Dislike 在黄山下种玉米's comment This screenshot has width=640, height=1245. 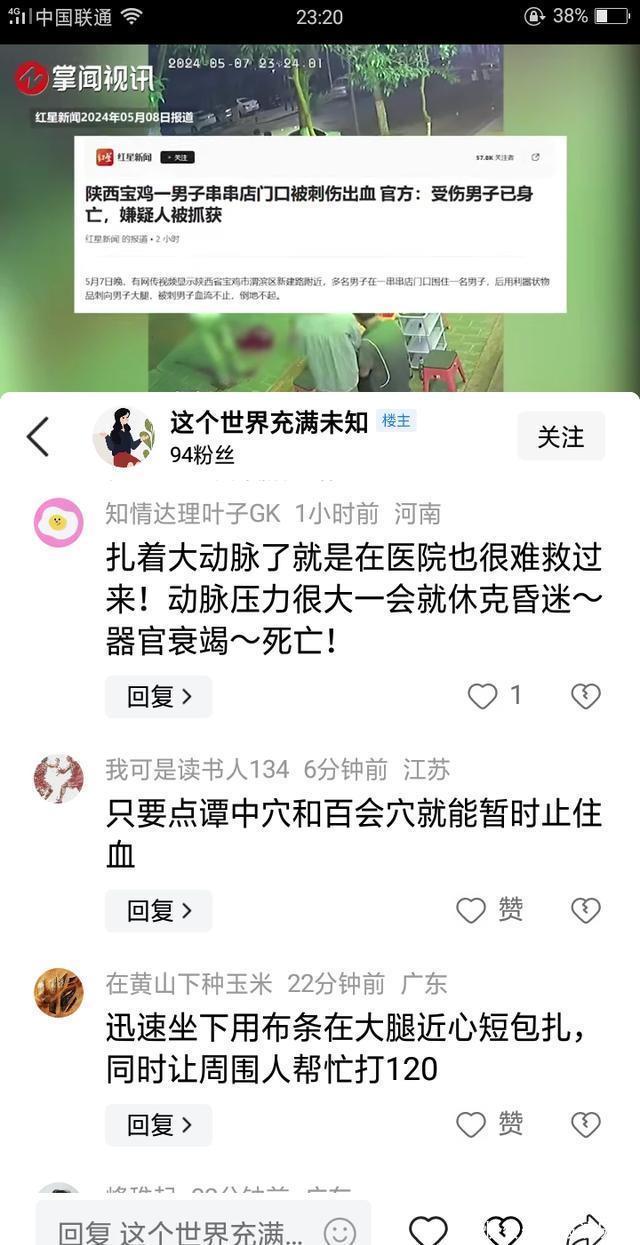(x=585, y=1124)
